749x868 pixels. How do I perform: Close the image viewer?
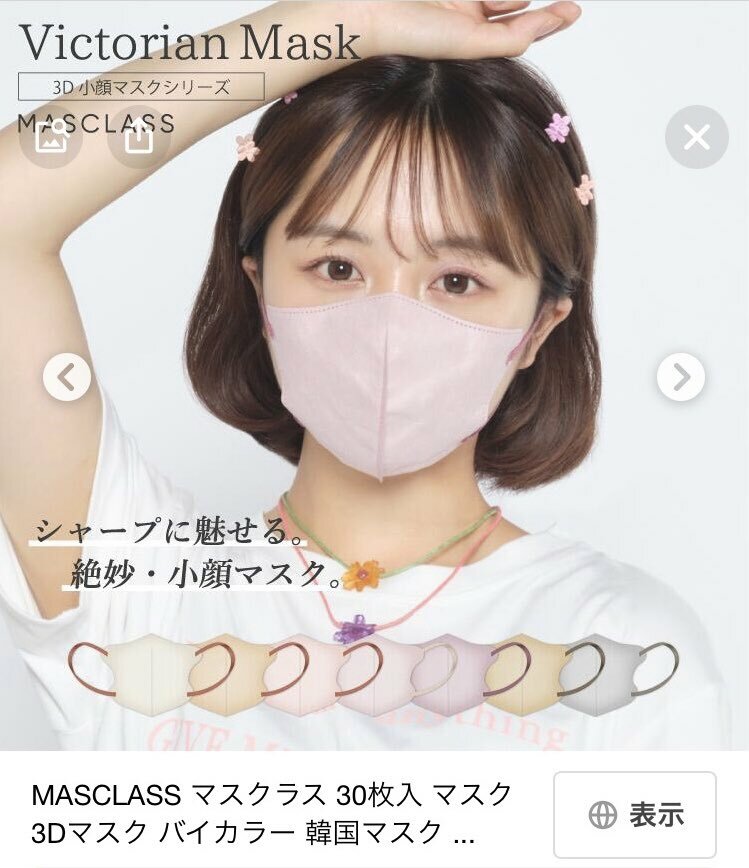pos(696,137)
